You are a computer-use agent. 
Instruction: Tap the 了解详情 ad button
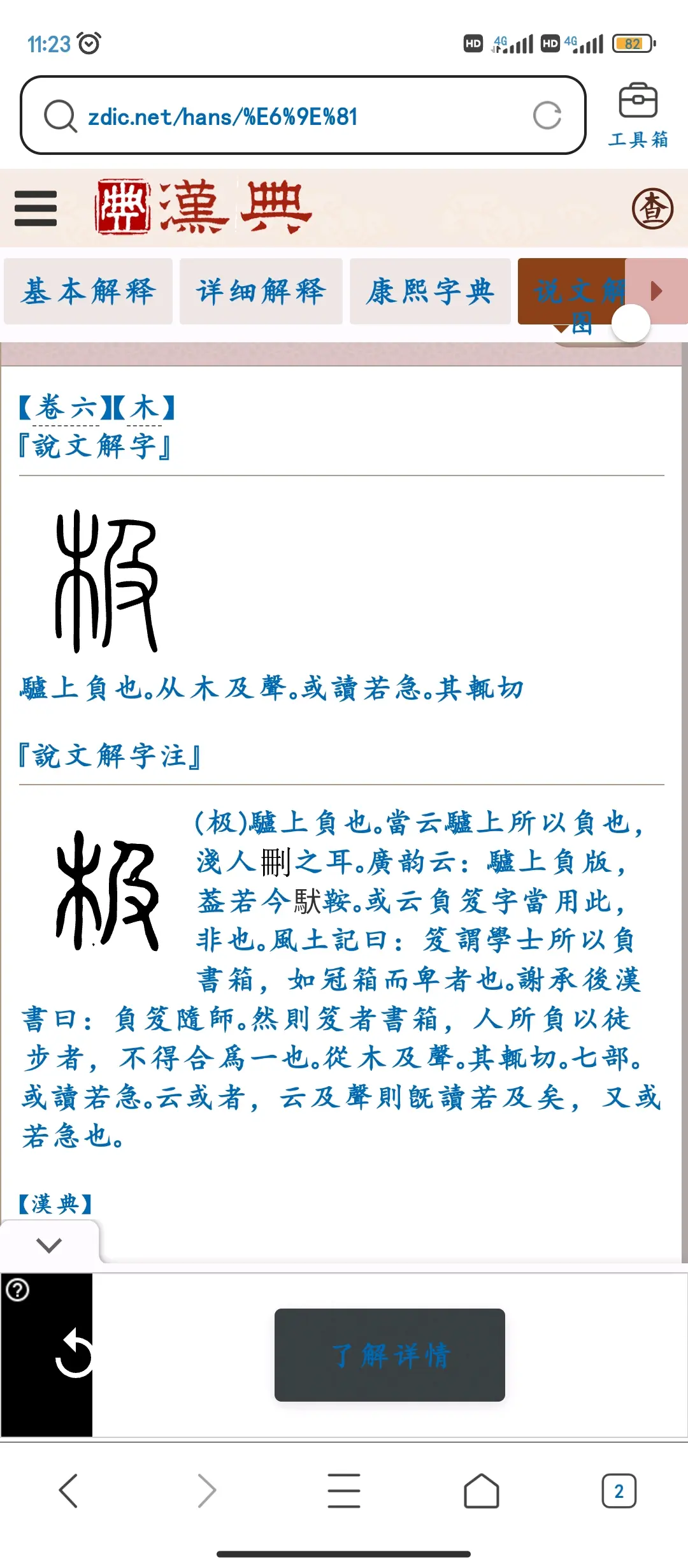pyautogui.click(x=390, y=1355)
